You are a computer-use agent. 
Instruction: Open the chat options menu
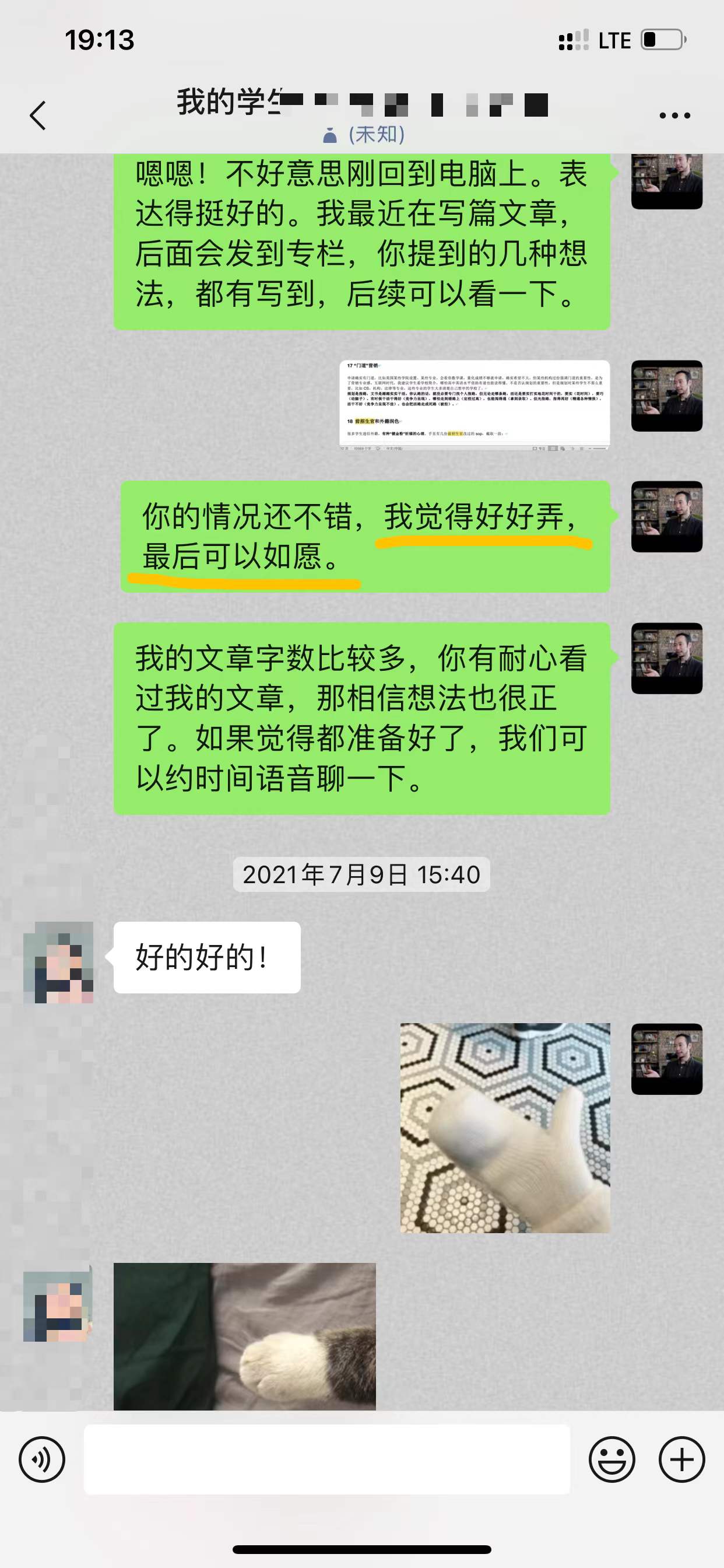674,115
